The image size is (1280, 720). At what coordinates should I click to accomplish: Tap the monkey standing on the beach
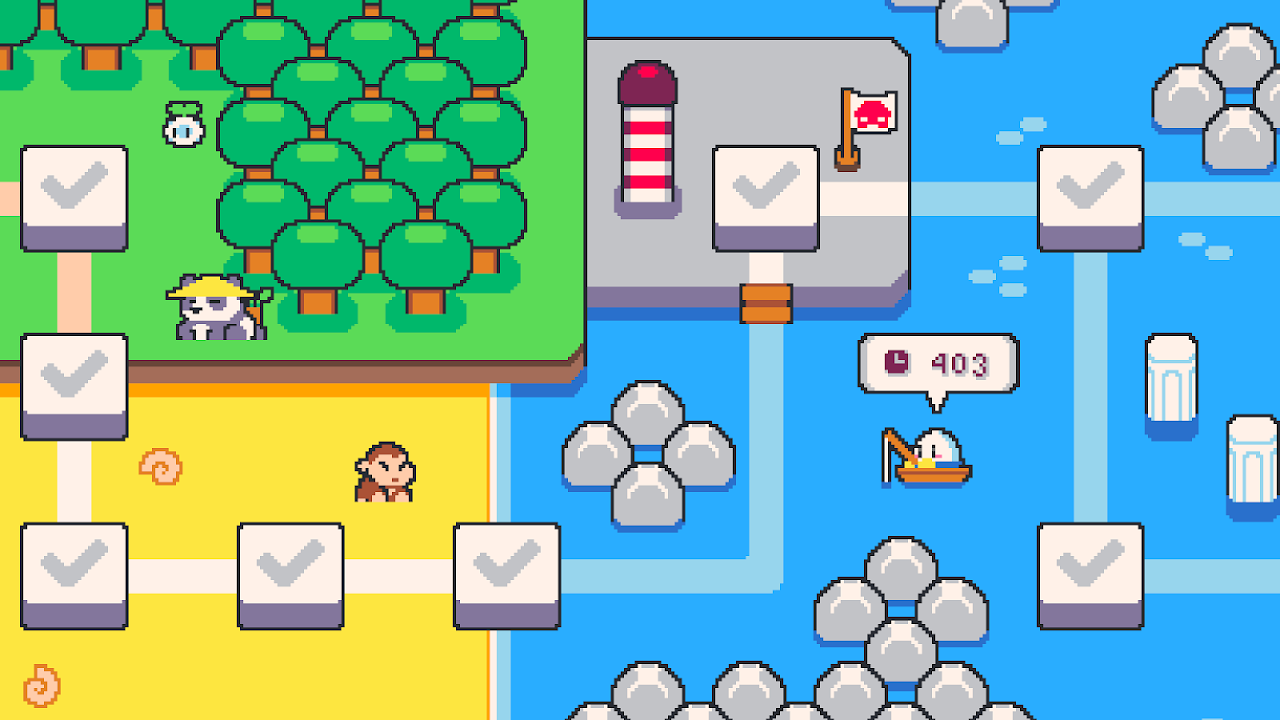click(x=385, y=472)
